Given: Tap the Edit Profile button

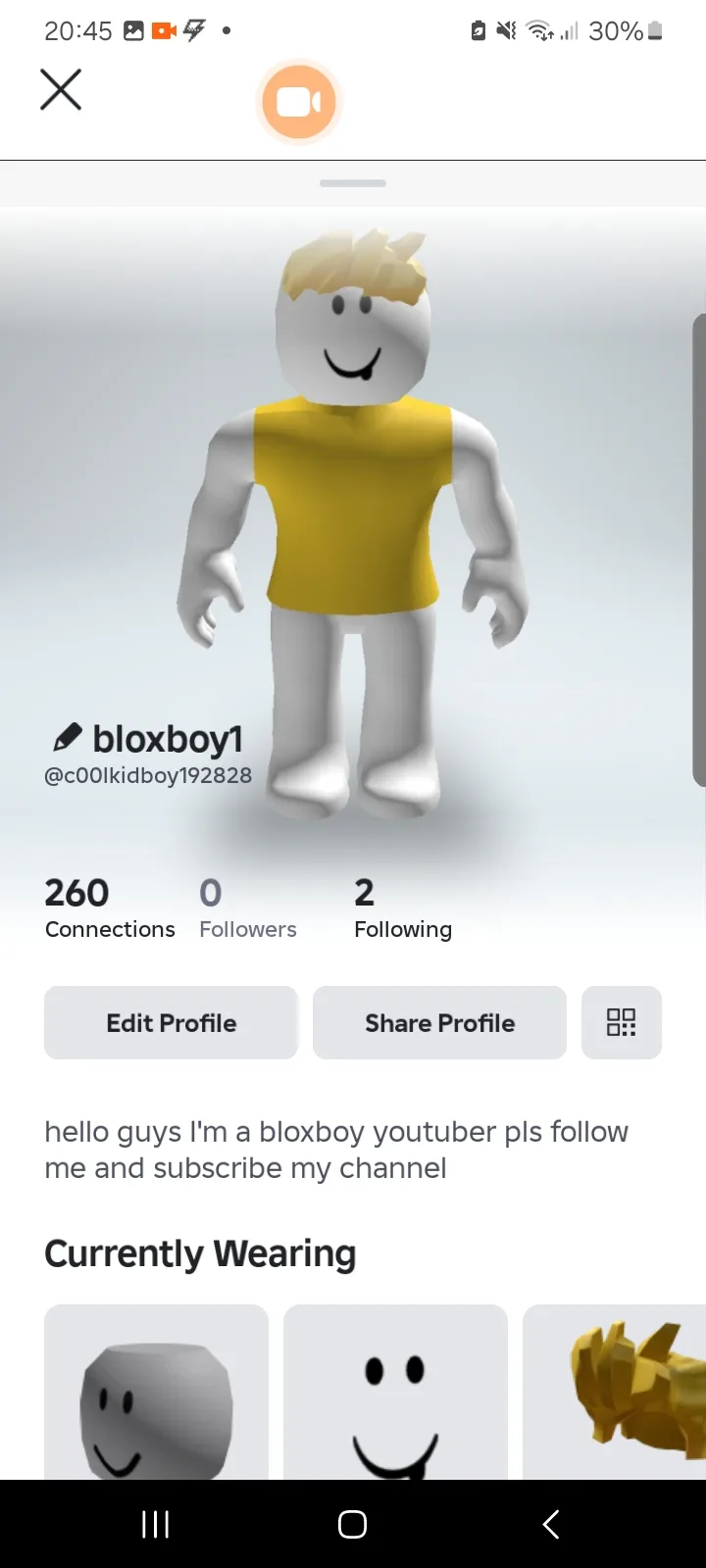Looking at the screenshot, I should pyautogui.click(x=171, y=1023).
